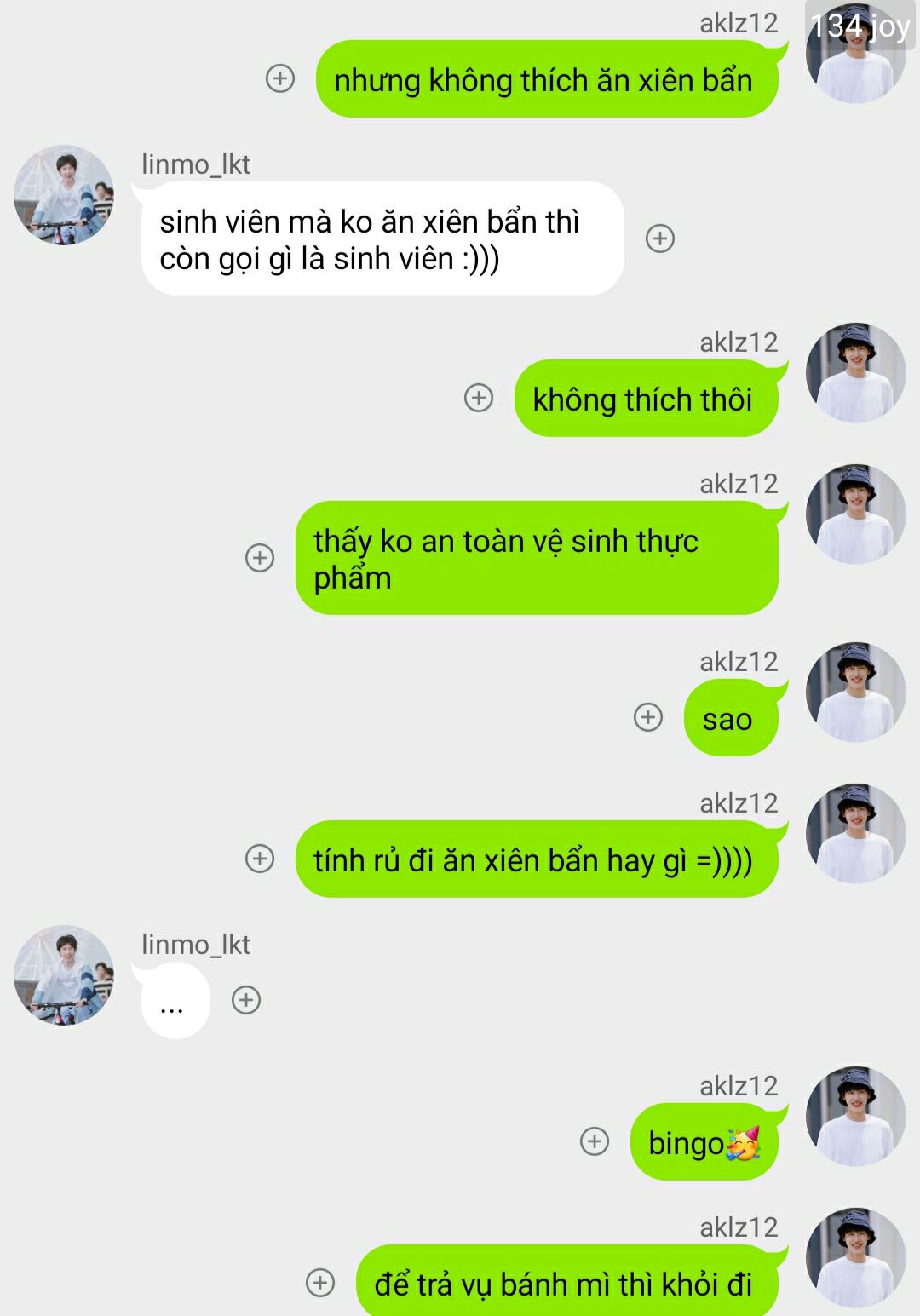Screen dimensions: 920x1316
Task: Add reaction to "nhưng không thích ăn xiên bẩn"
Action: coord(280,78)
